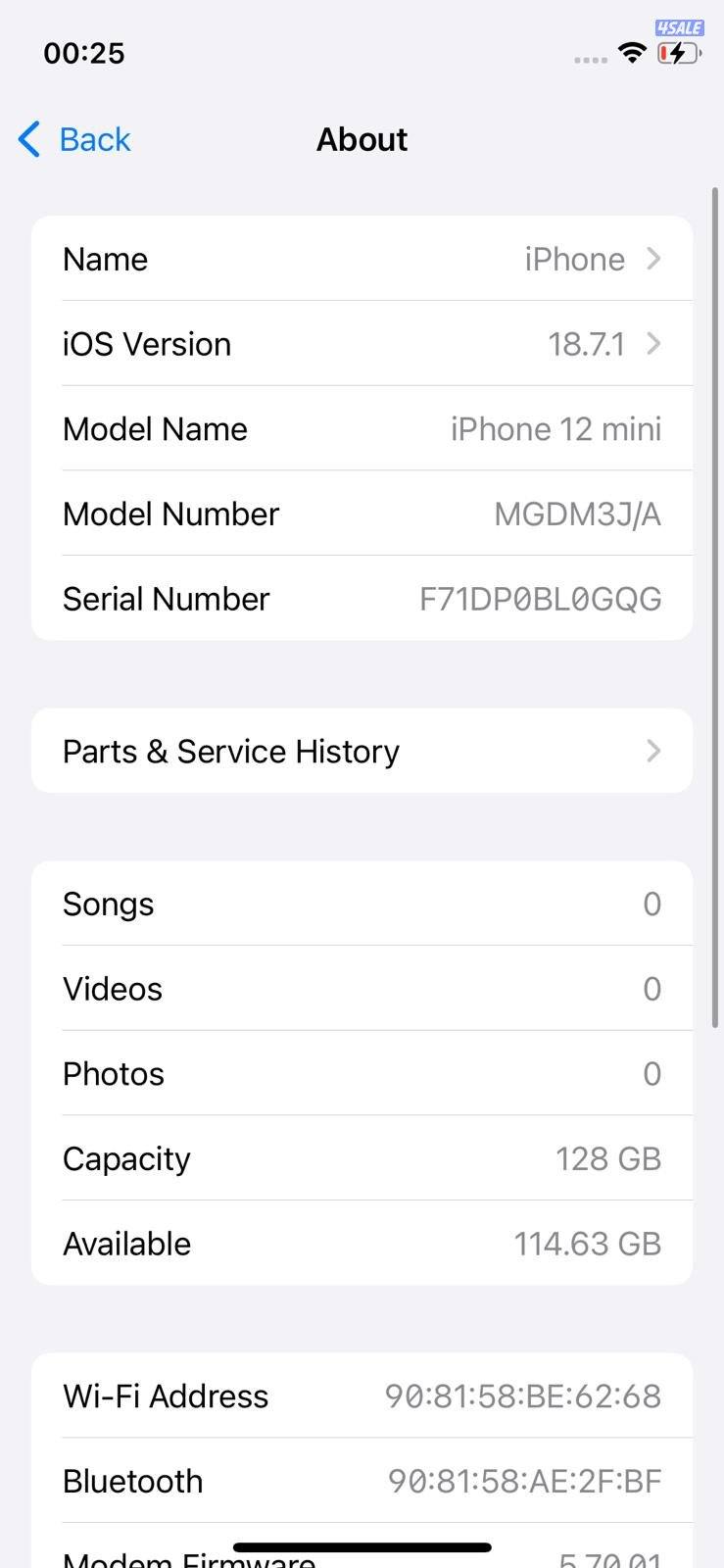
Task: Tap the clock showing 00:25
Action: coord(84,53)
